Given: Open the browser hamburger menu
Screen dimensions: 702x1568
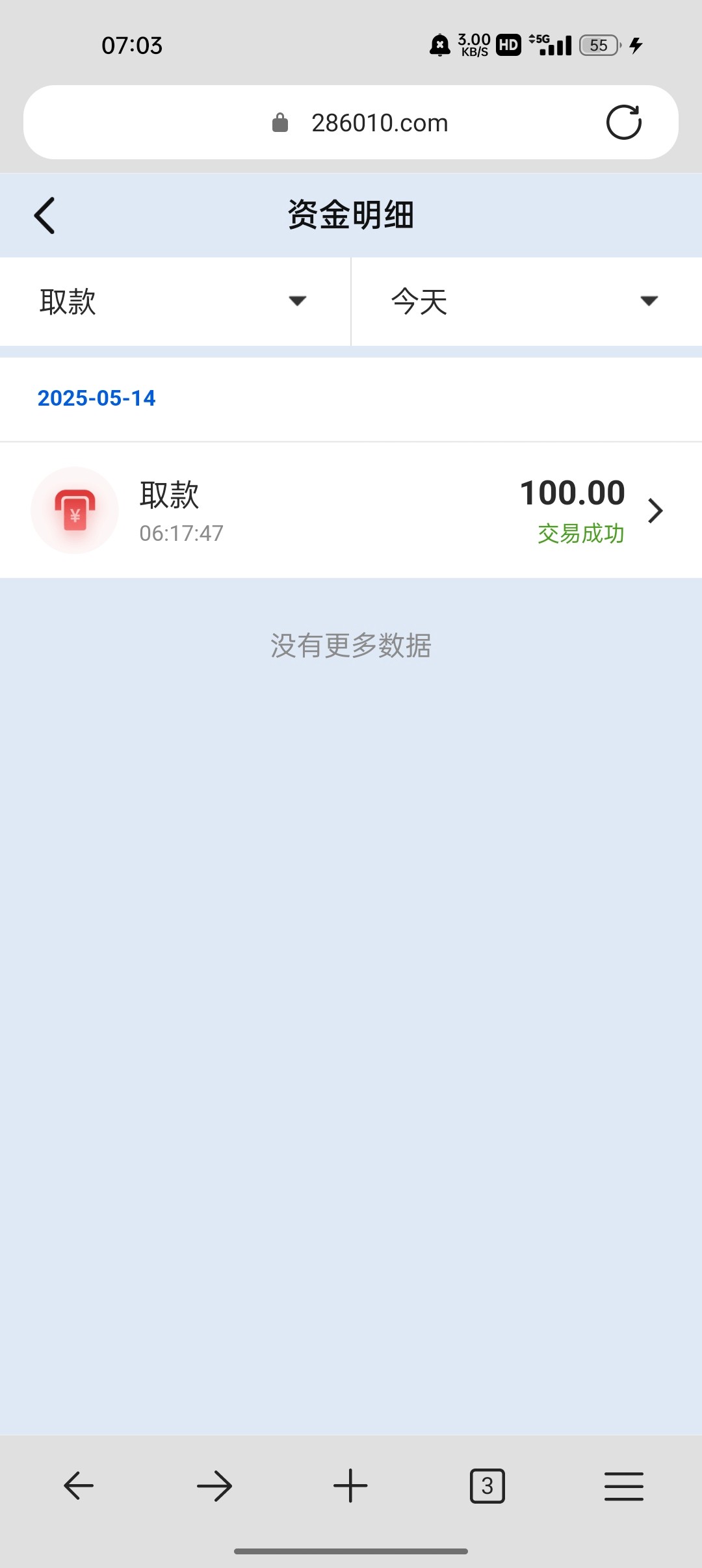Looking at the screenshot, I should click(x=623, y=1486).
